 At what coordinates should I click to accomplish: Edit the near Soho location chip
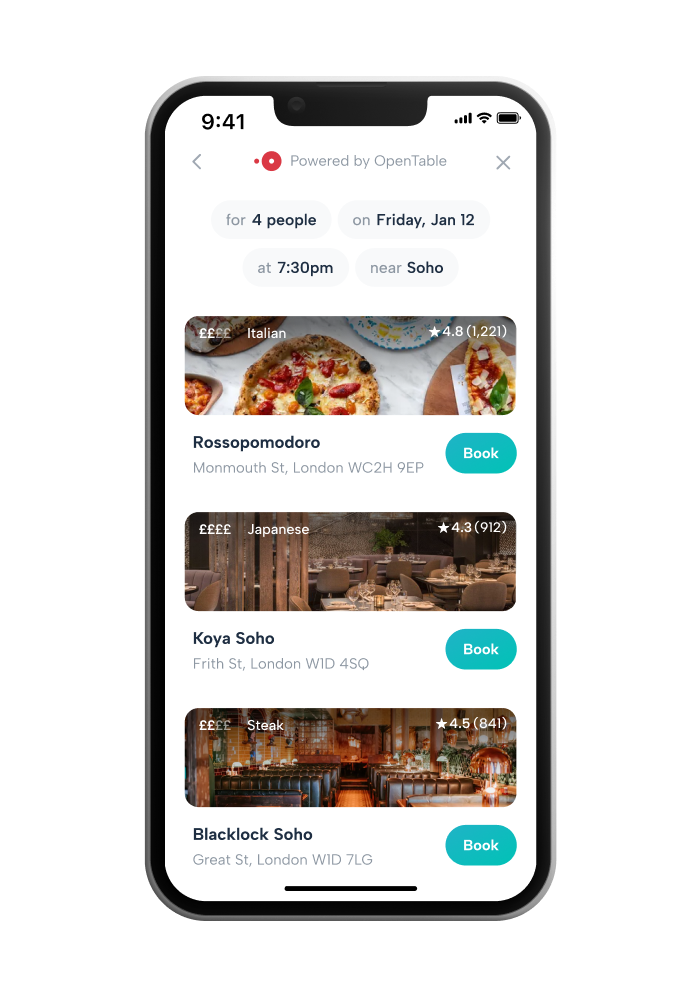[x=406, y=268]
